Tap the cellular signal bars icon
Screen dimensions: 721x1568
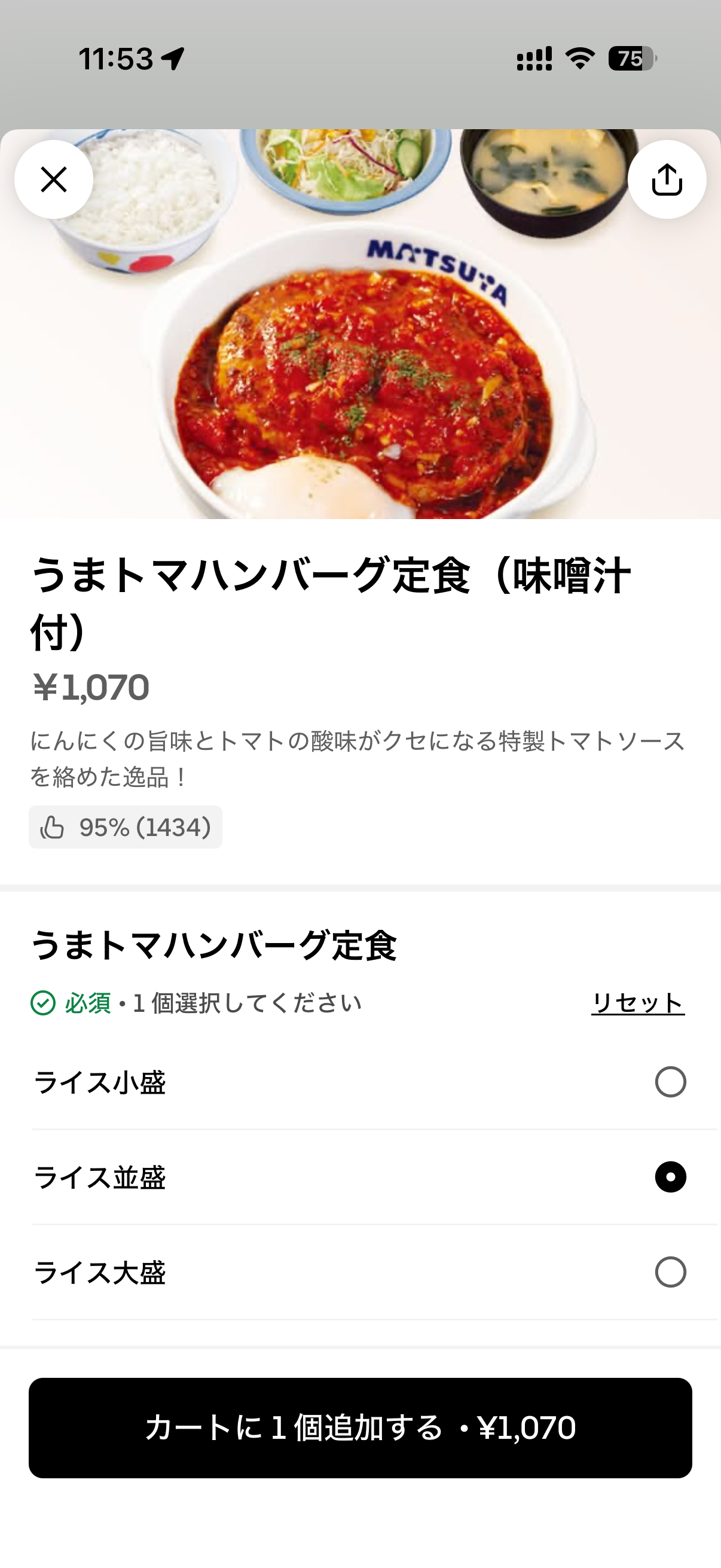tap(533, 59)
